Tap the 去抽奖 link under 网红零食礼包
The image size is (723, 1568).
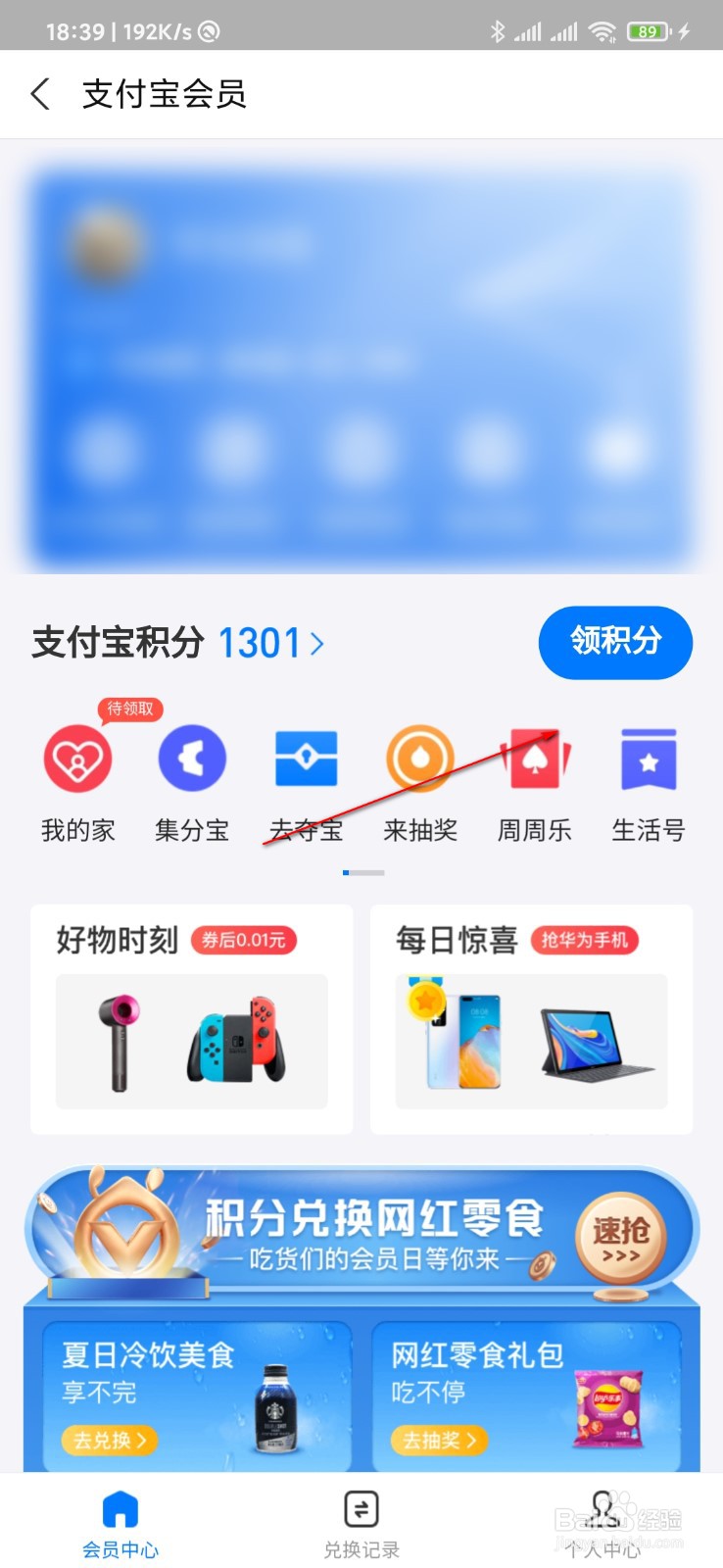436,1441
